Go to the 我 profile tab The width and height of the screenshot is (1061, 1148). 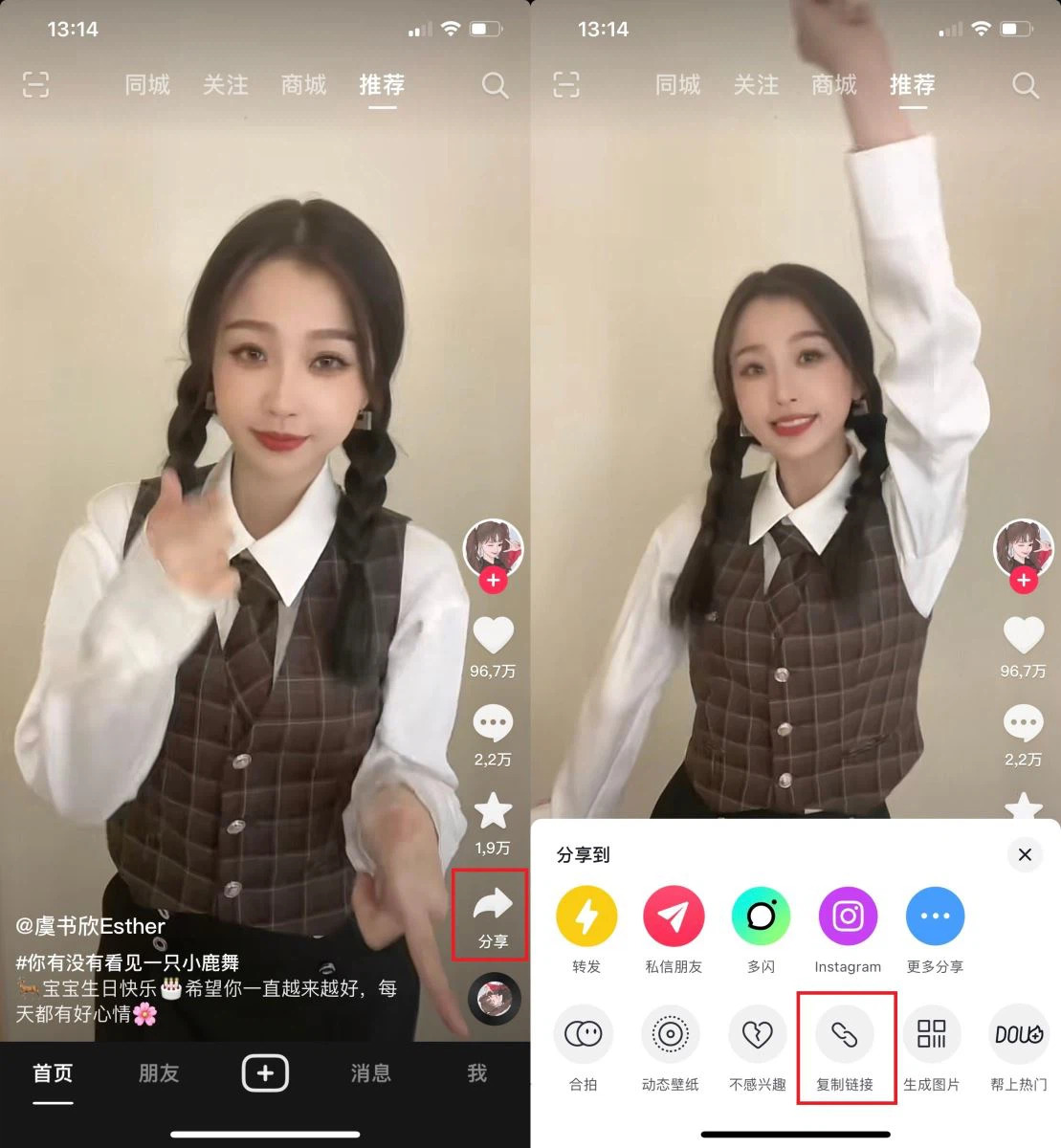(476, 1073)
